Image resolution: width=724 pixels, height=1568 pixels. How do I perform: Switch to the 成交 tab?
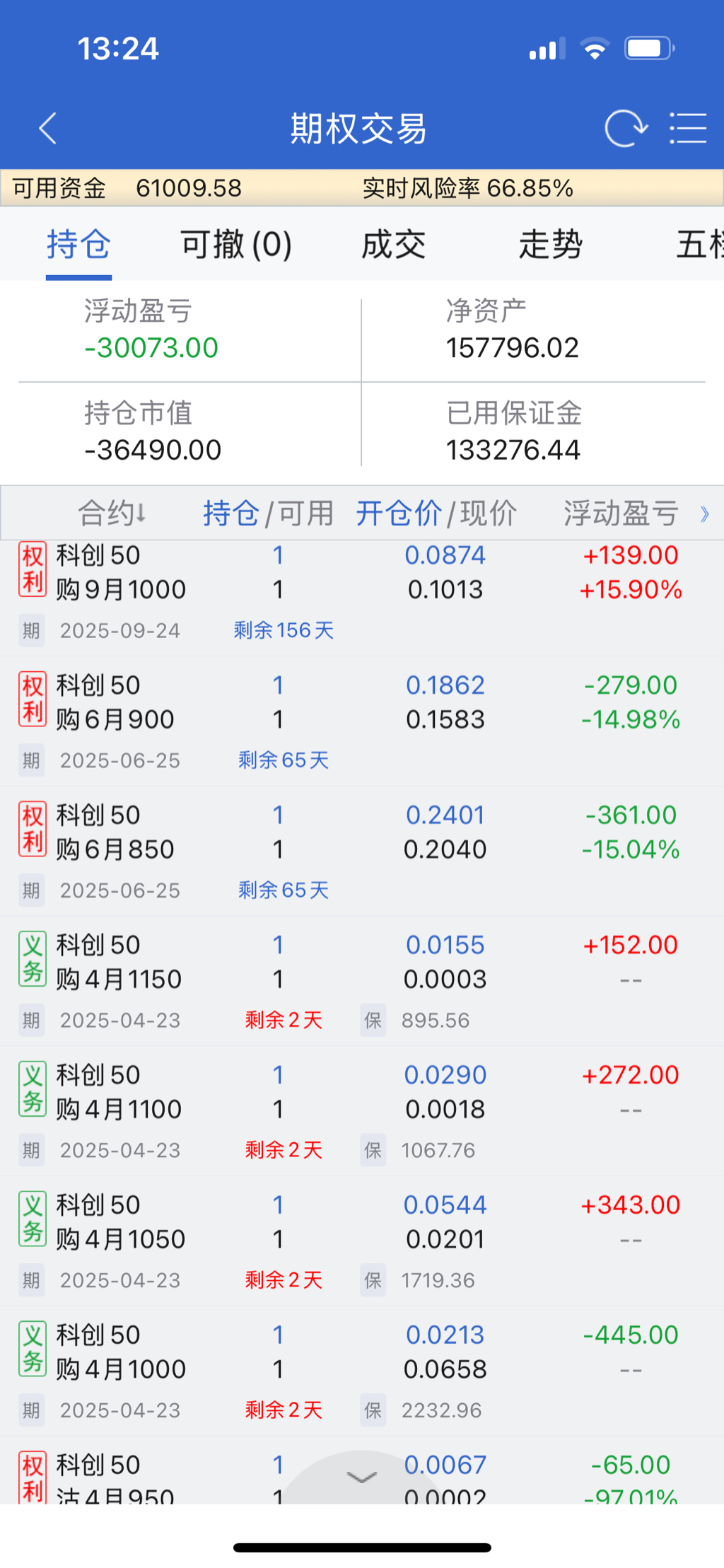click(x=393, y=245)
